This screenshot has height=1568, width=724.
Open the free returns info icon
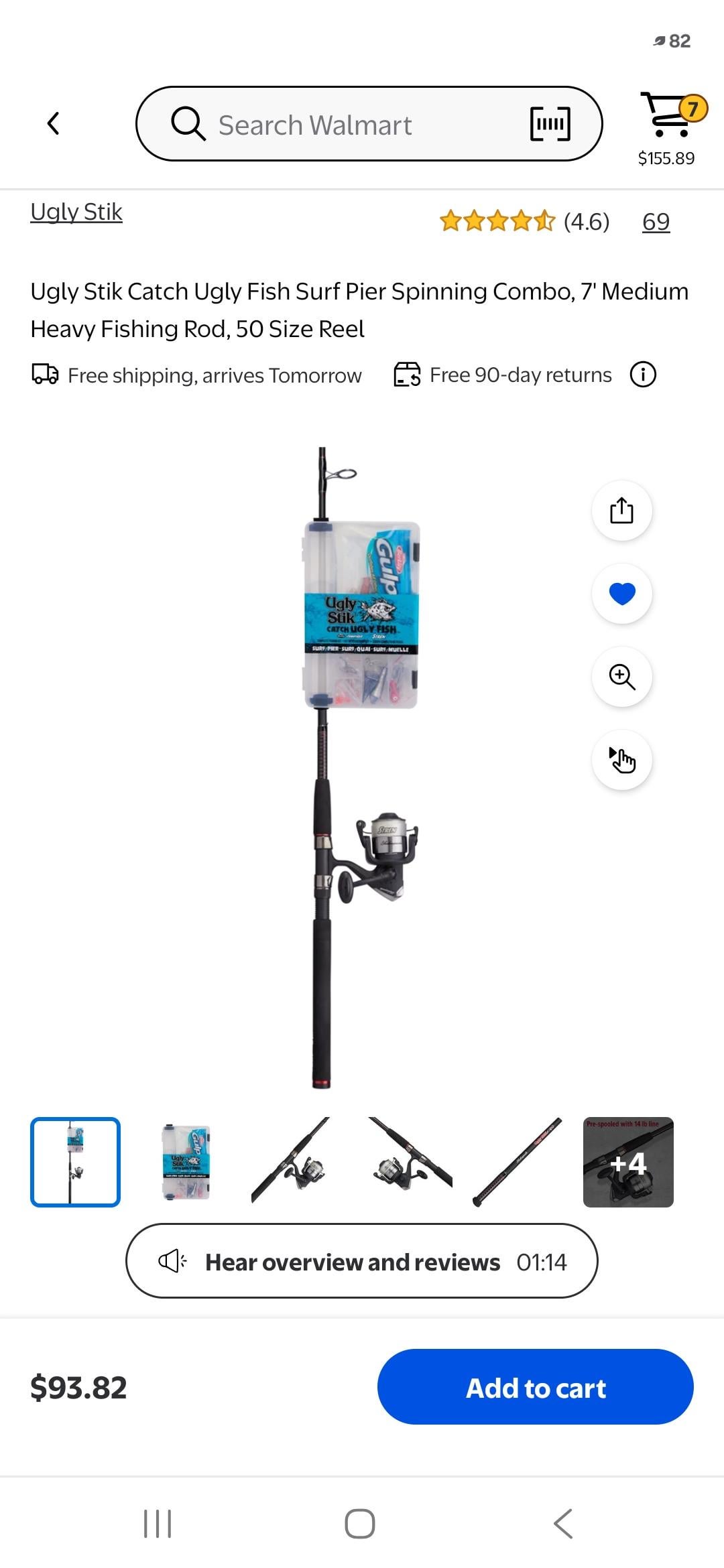[642, 375]
